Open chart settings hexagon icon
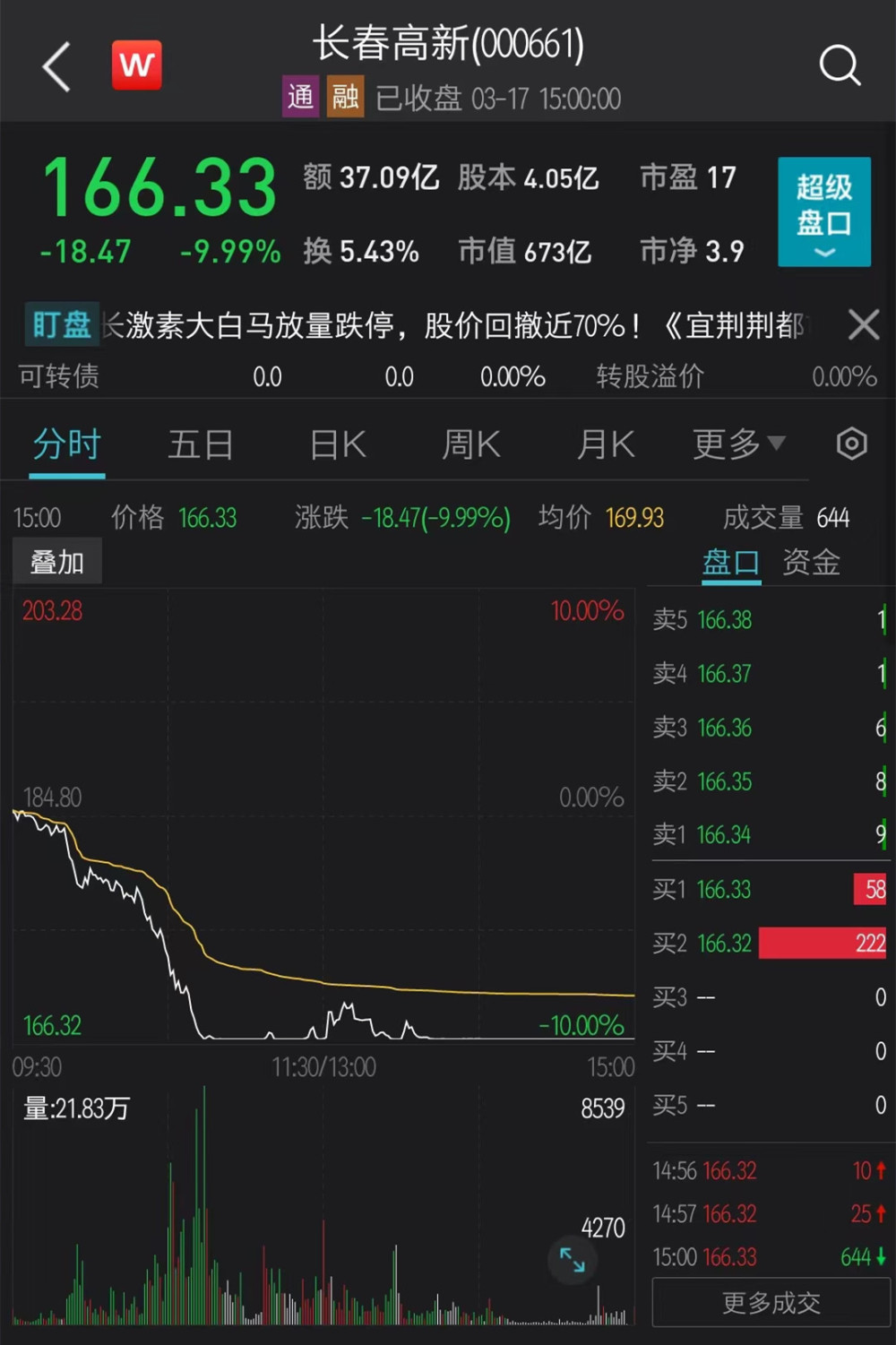This screenshot has height=1345, width=896. point(851,444)
